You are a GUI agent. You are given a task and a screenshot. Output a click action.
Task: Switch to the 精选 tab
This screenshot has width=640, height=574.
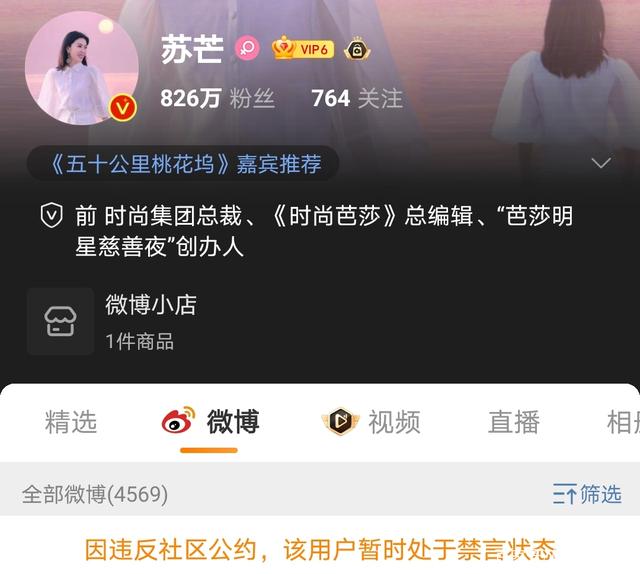(x=71, y=422)
